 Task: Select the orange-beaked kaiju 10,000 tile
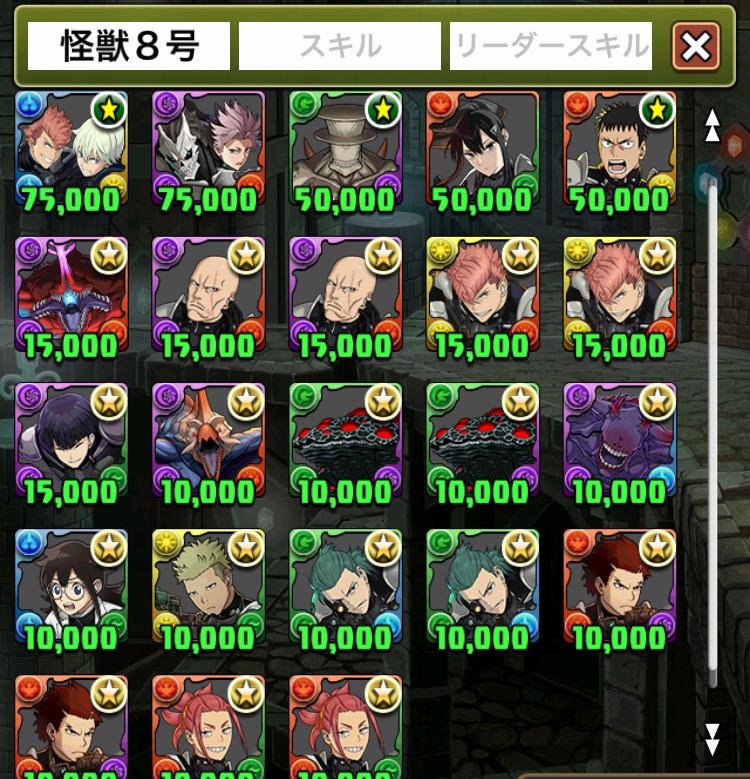coord(208,441)
